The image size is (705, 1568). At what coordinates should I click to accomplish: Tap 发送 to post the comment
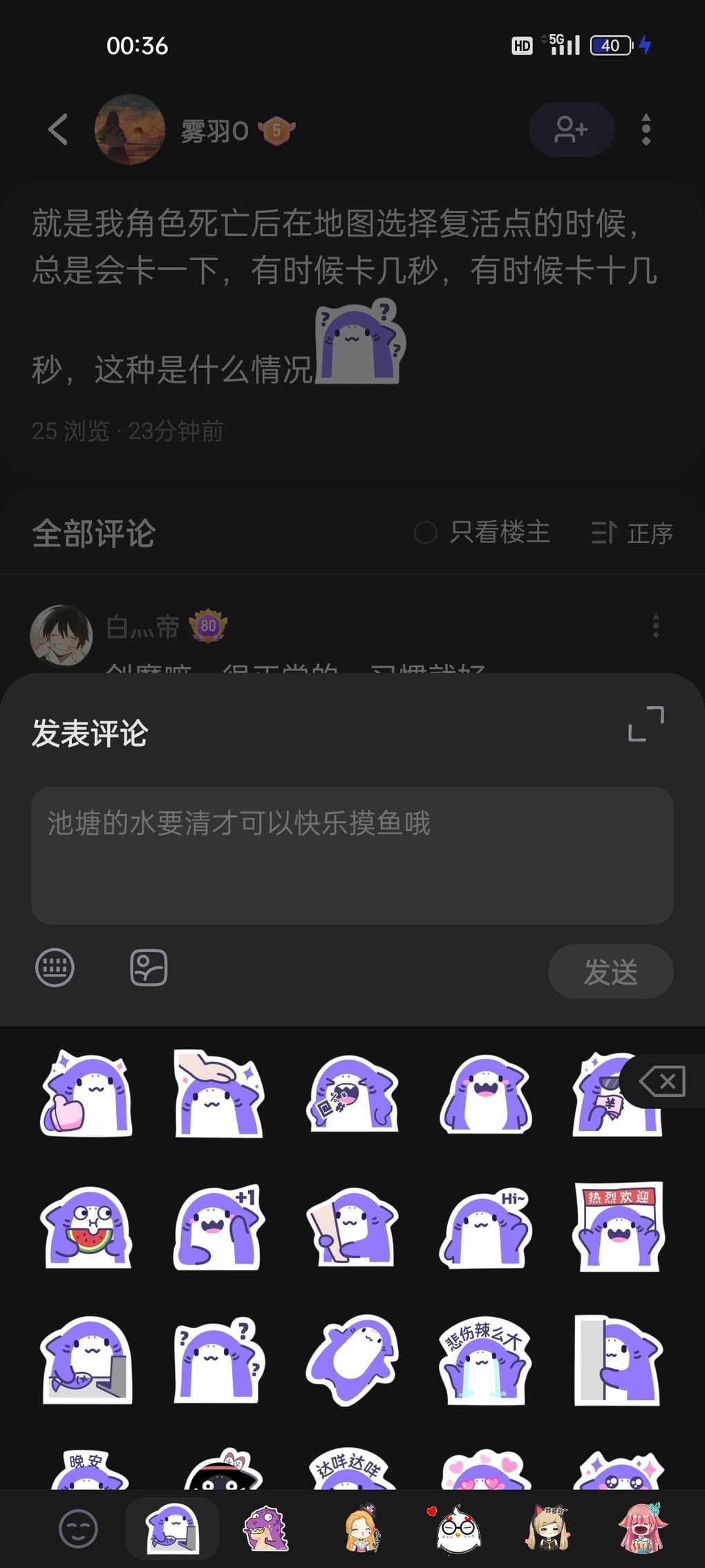610,972
